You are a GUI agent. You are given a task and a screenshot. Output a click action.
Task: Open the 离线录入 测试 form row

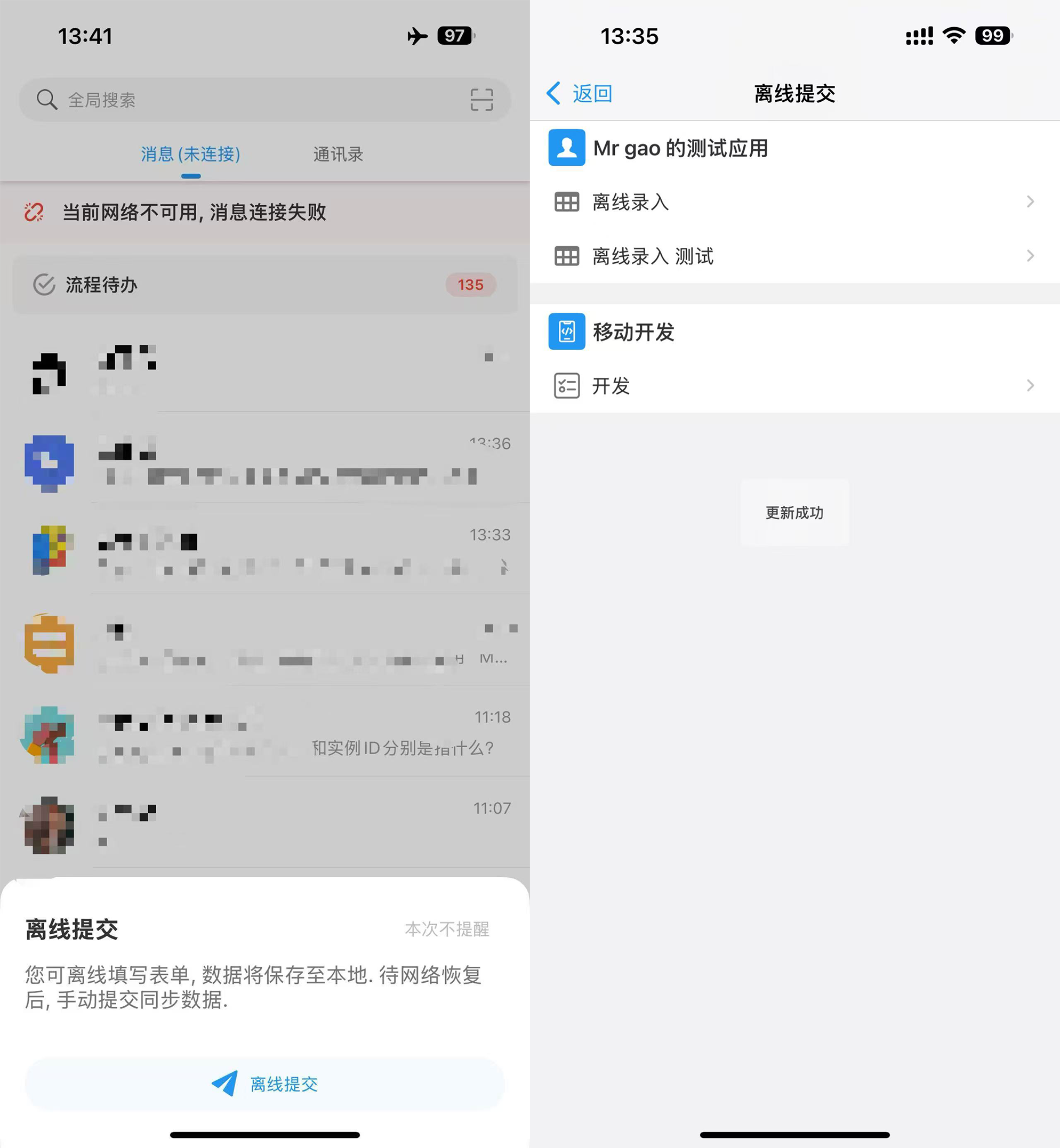tap(794, 256)
